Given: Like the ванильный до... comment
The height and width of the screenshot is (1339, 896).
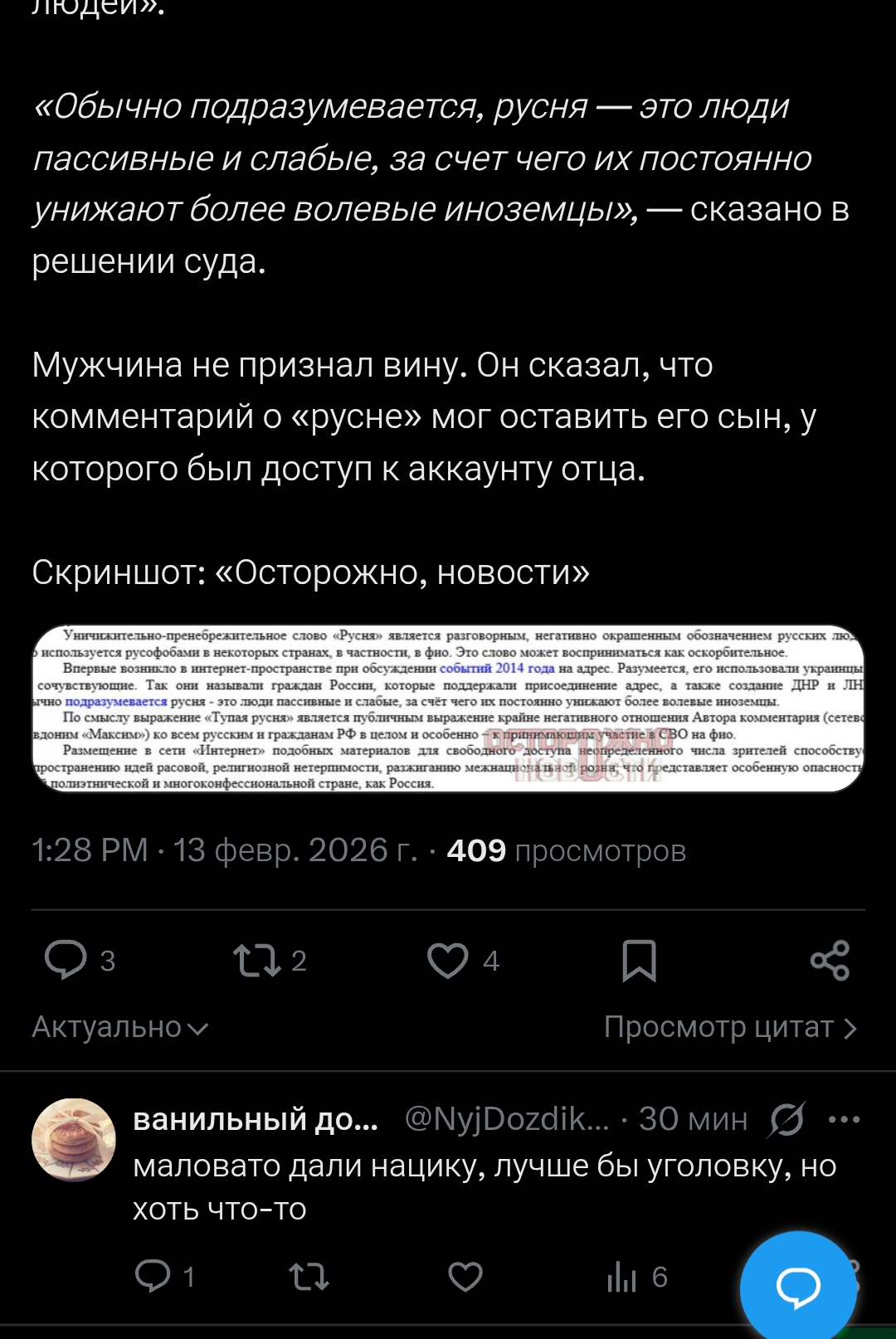Looking at the screenshot, I should (465, 1276).
